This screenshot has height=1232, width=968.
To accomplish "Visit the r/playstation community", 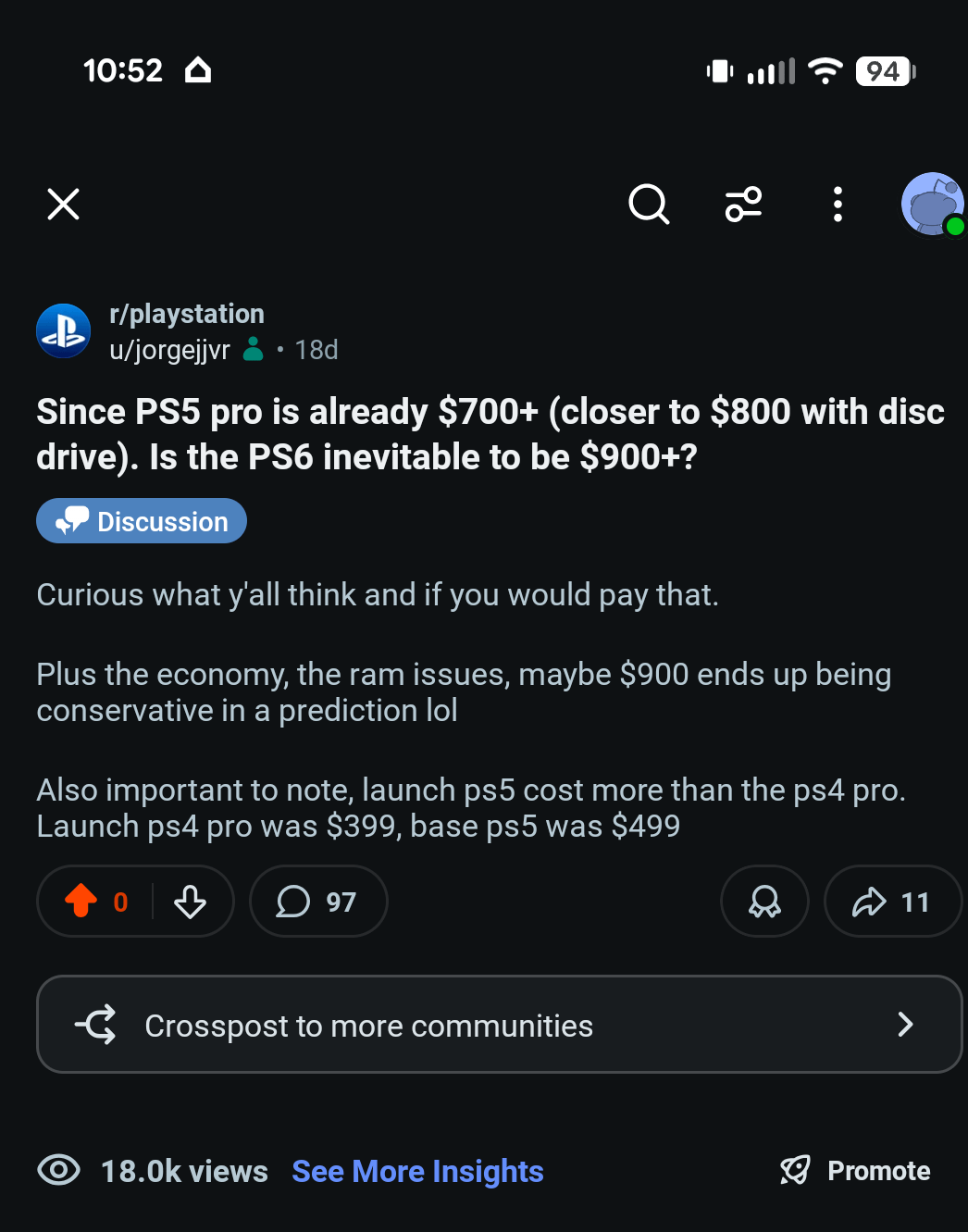I will click(187, 314).
